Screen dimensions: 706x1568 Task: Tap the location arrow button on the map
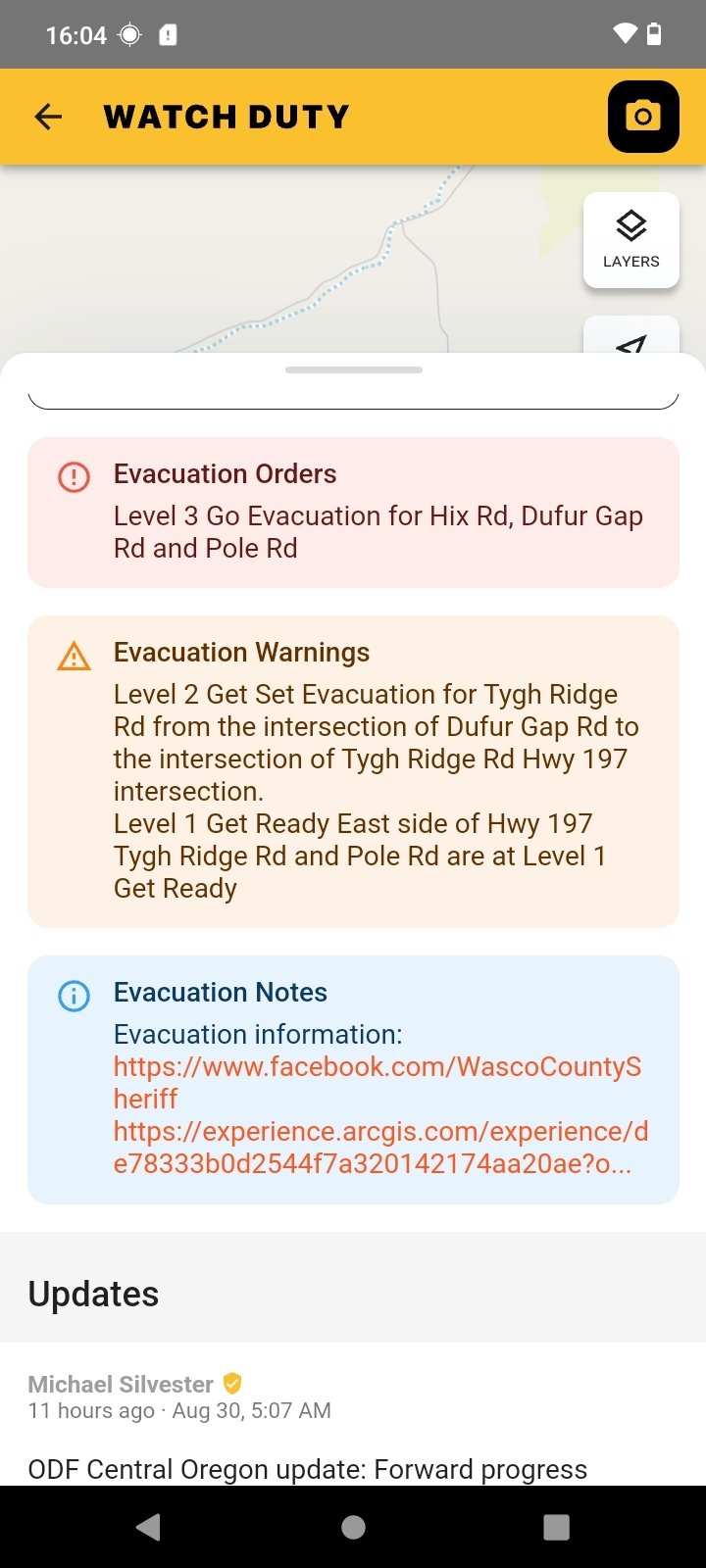pyautogui.click(x=631, y=340)
